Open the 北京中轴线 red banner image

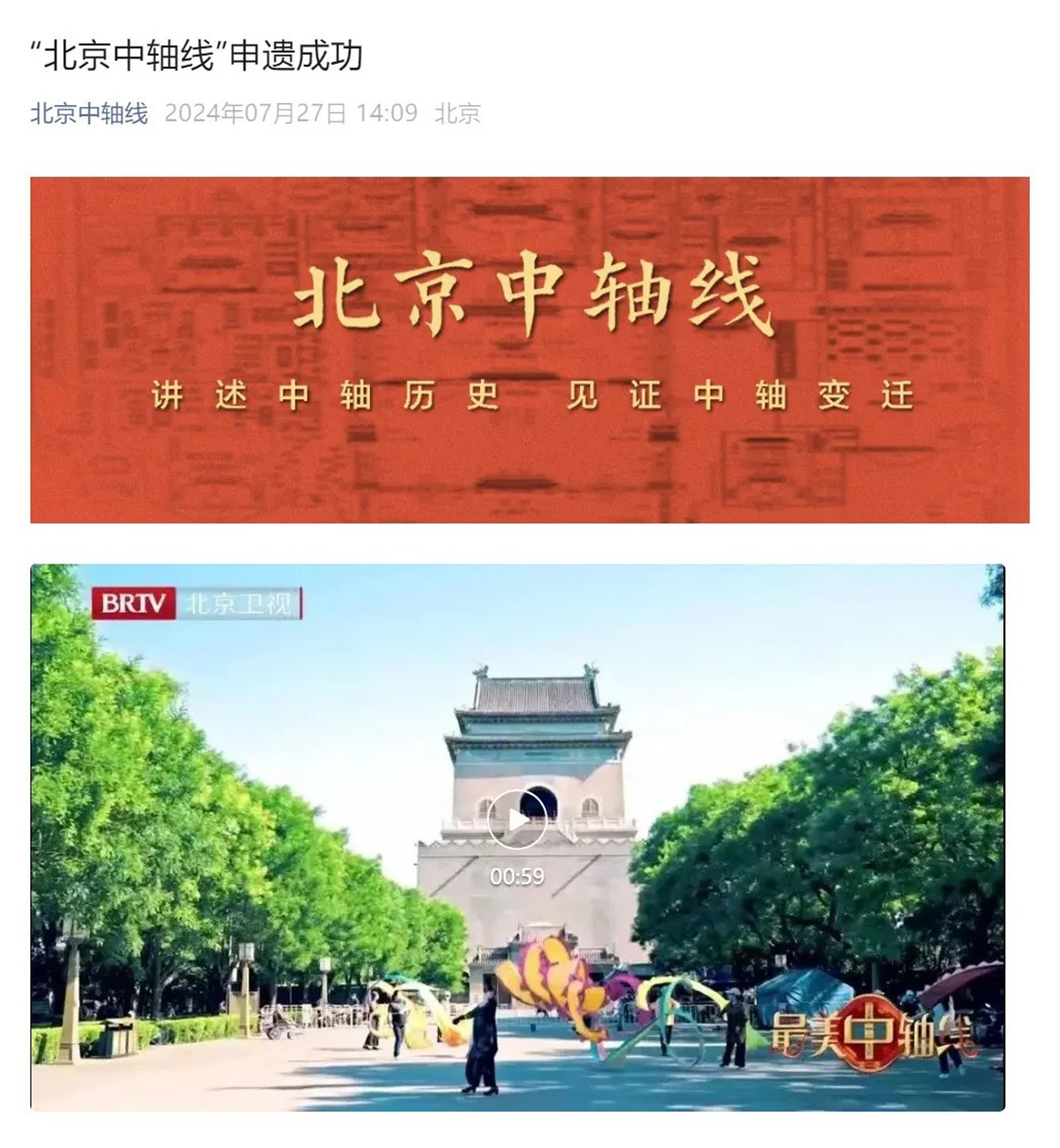pyautogui.click(x=529, y=349)
